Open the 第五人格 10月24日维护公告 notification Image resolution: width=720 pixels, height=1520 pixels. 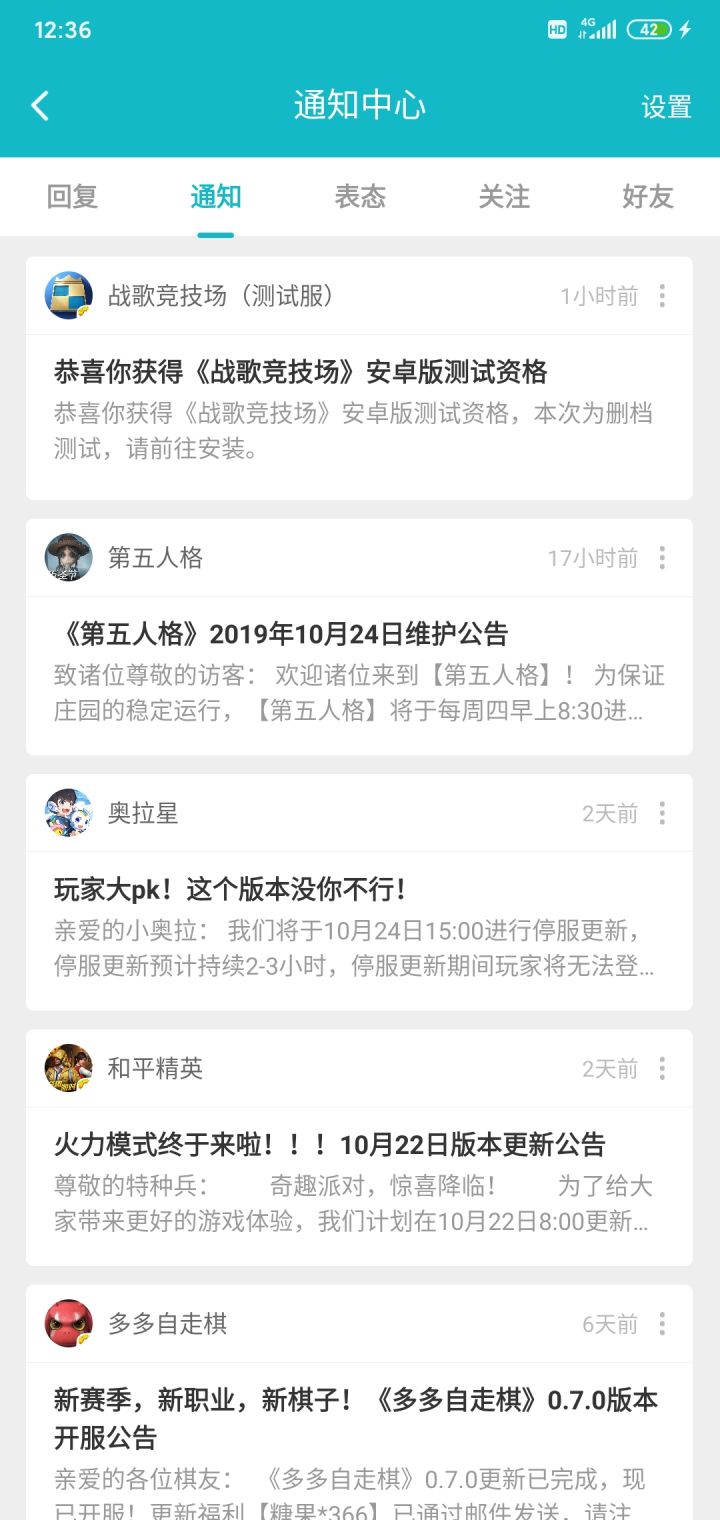[359, 676]
